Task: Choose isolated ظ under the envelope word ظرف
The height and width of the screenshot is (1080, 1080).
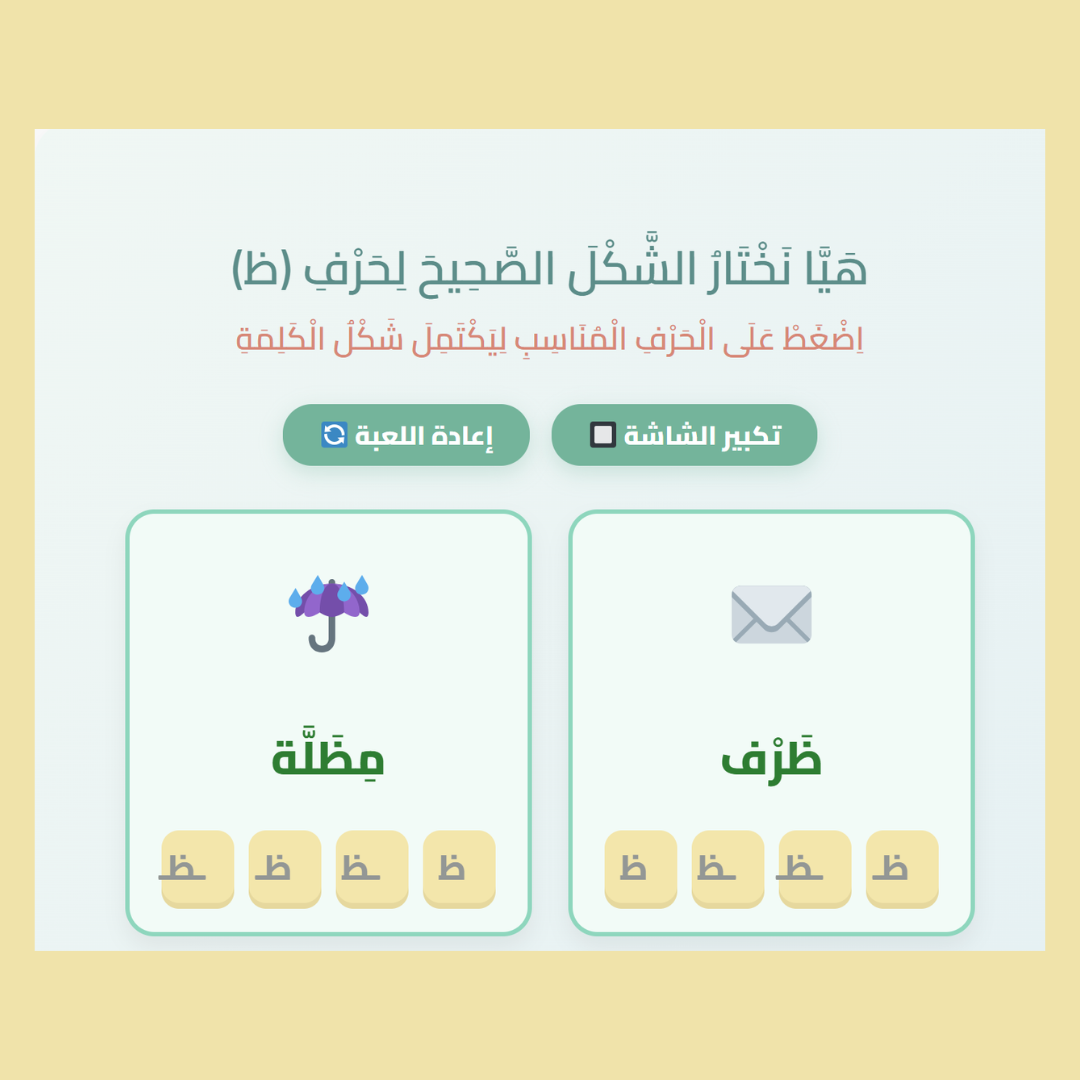Action: pyautogui.click(x=641, y=869)
